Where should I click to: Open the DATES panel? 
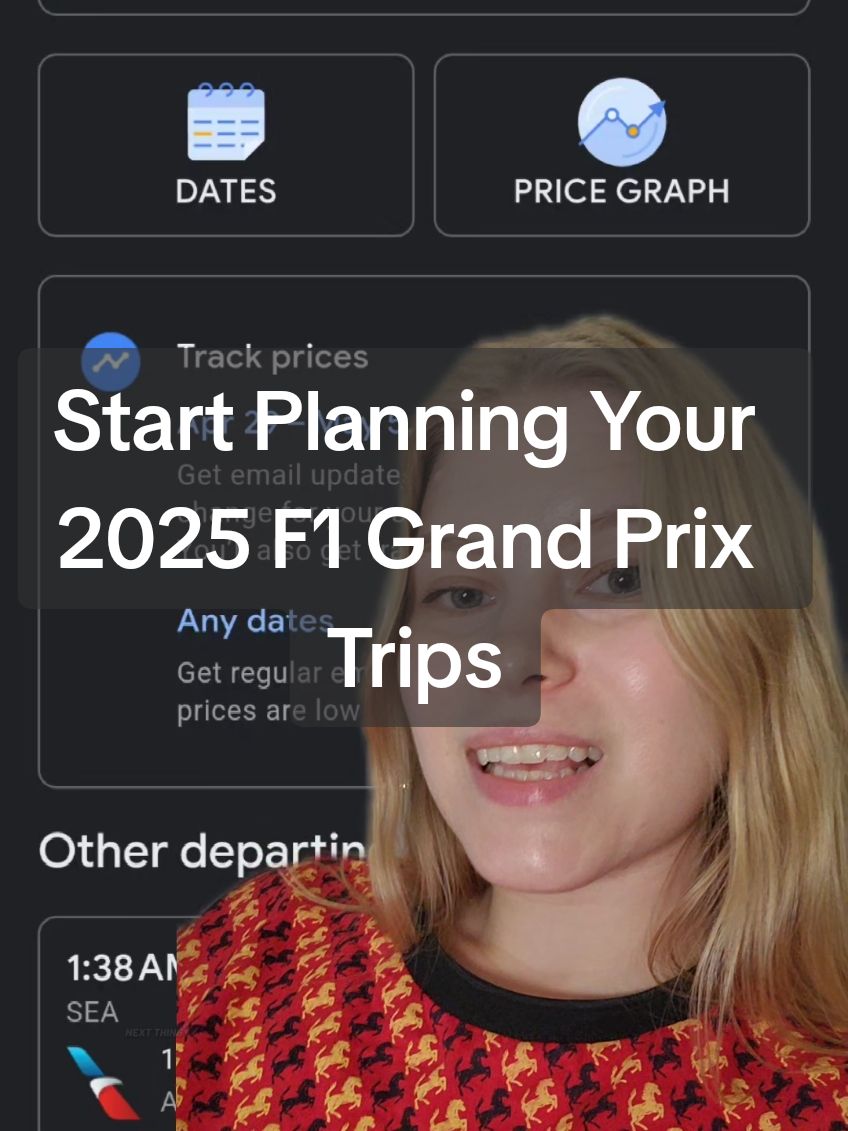click(226, 145)
